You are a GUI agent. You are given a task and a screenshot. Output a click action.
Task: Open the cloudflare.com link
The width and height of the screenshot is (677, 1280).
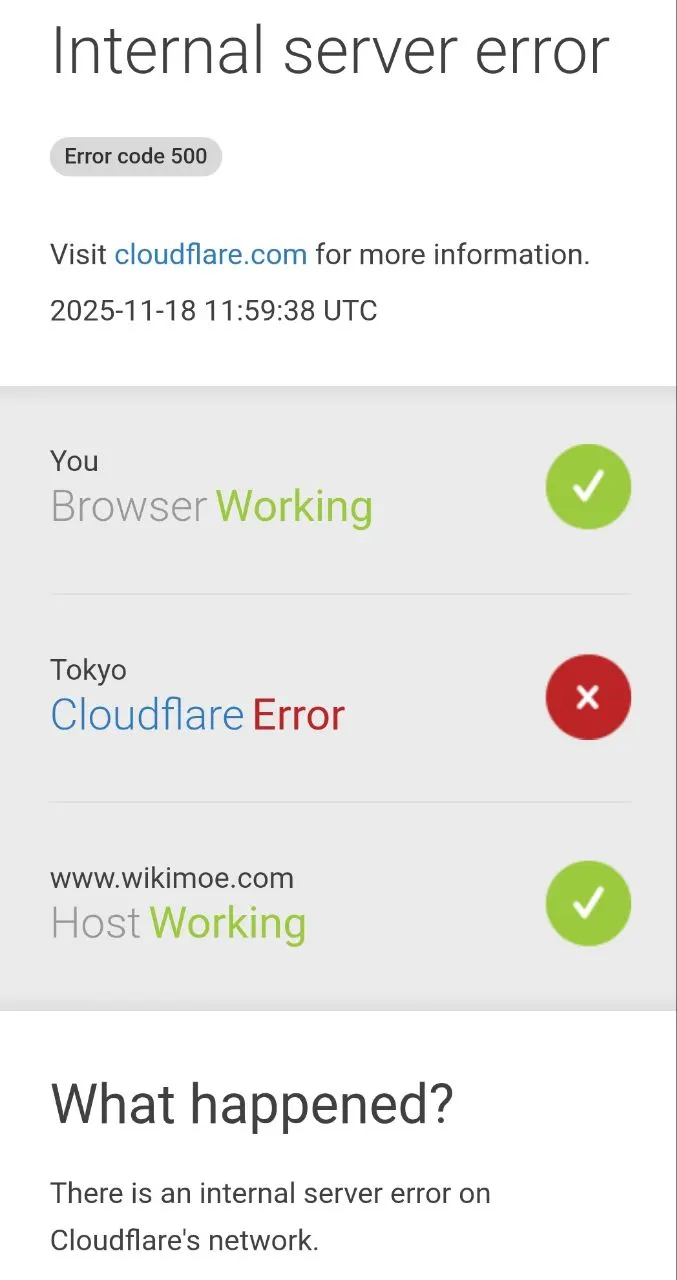coord(210,255)
